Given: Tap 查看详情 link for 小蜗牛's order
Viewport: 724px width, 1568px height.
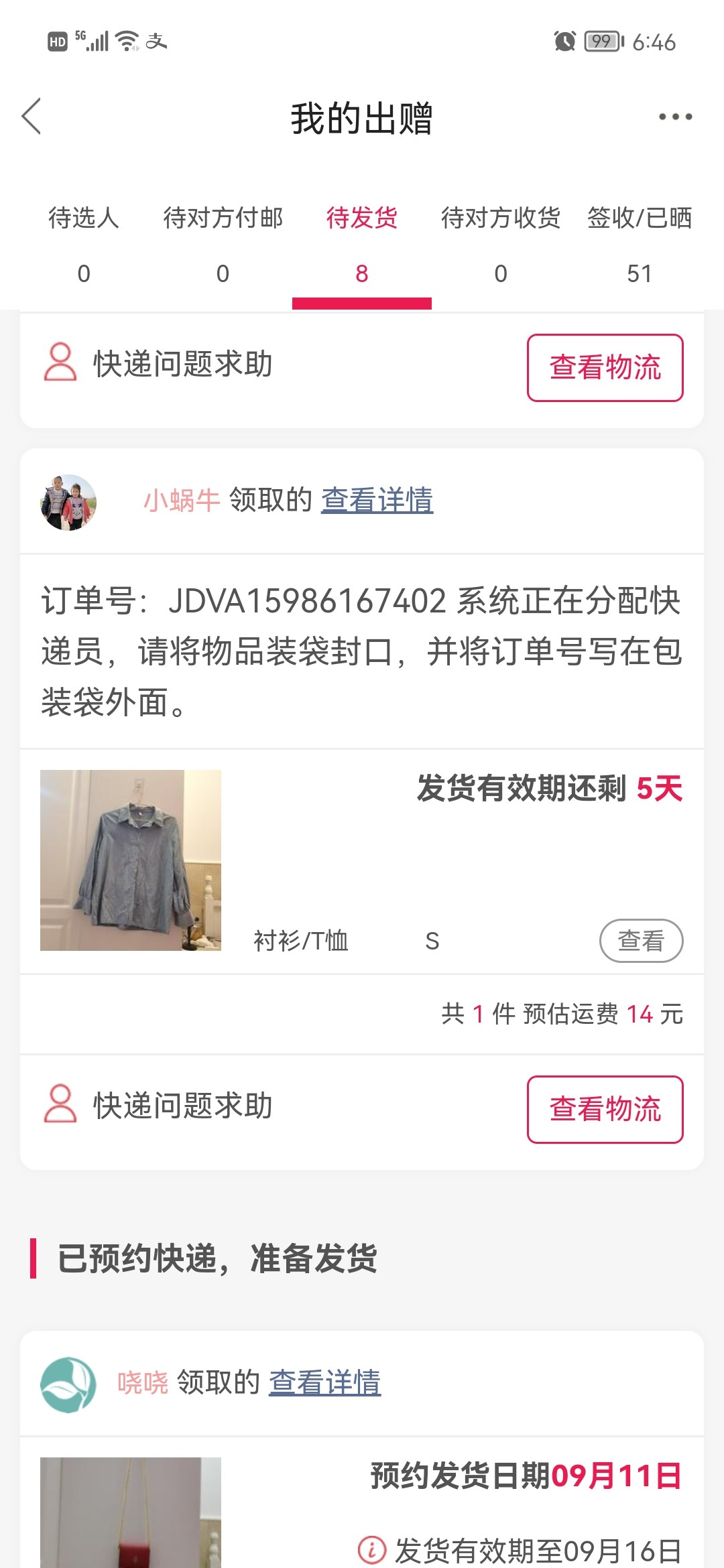Looking at the screenshot, I should 377,501.
